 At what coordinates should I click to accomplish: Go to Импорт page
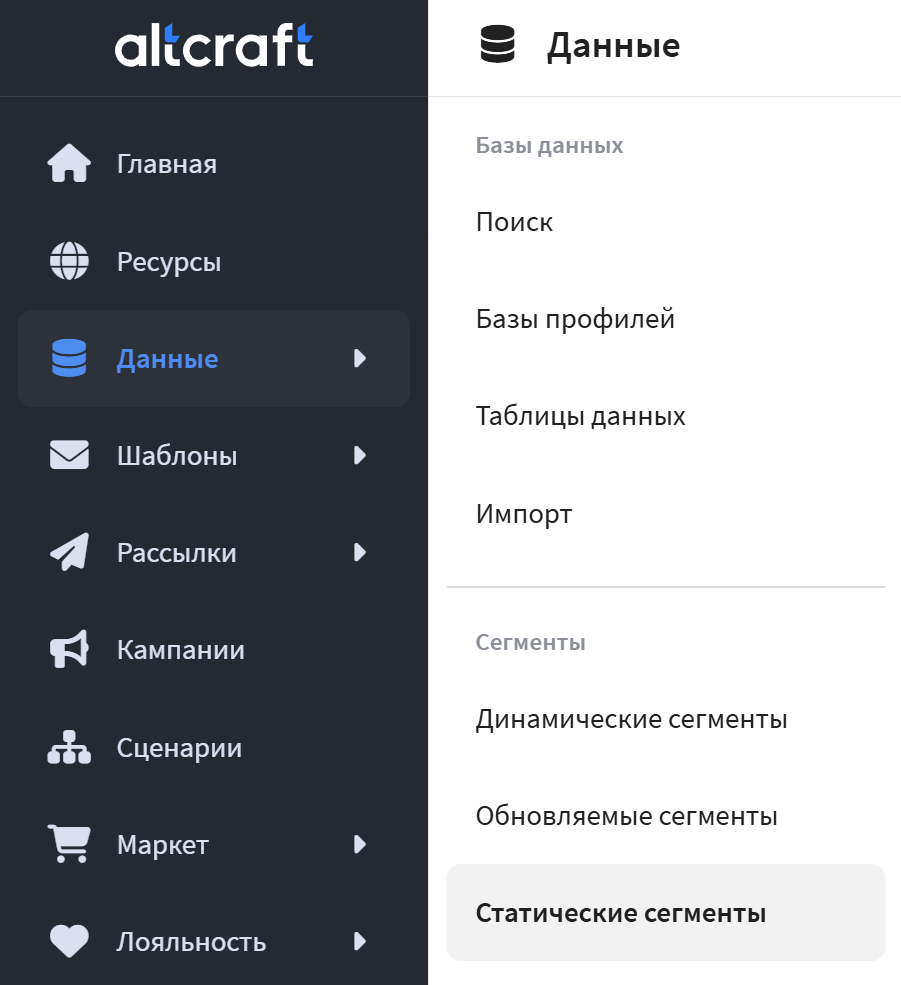pos(524,515)
